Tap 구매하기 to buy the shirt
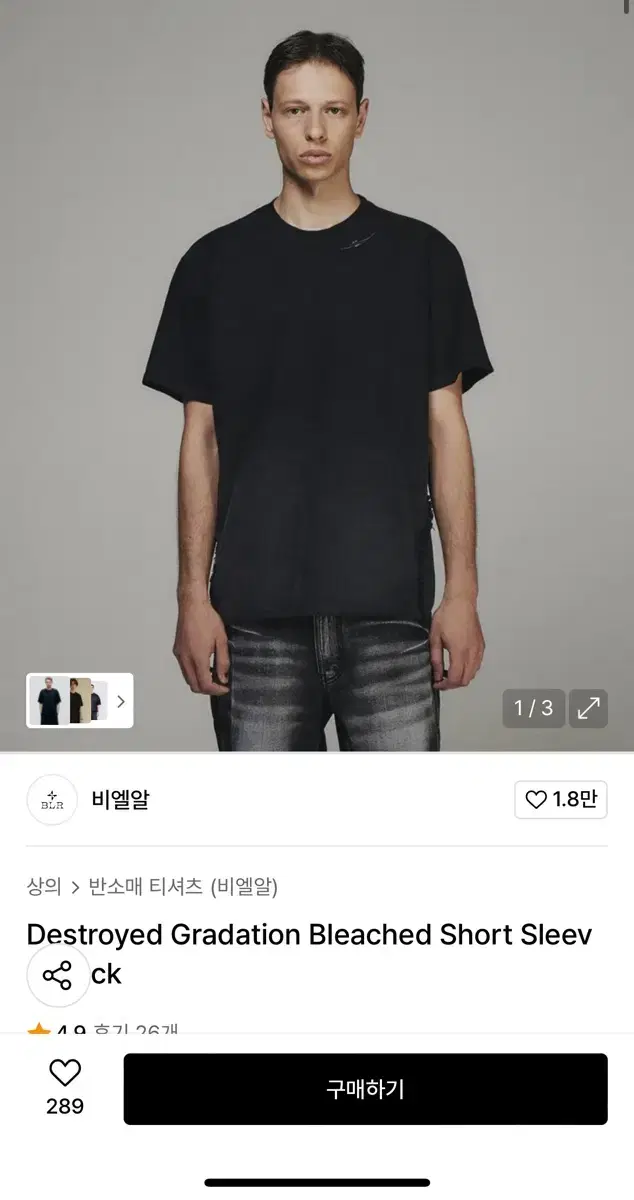 click(x=365, y=1089)
